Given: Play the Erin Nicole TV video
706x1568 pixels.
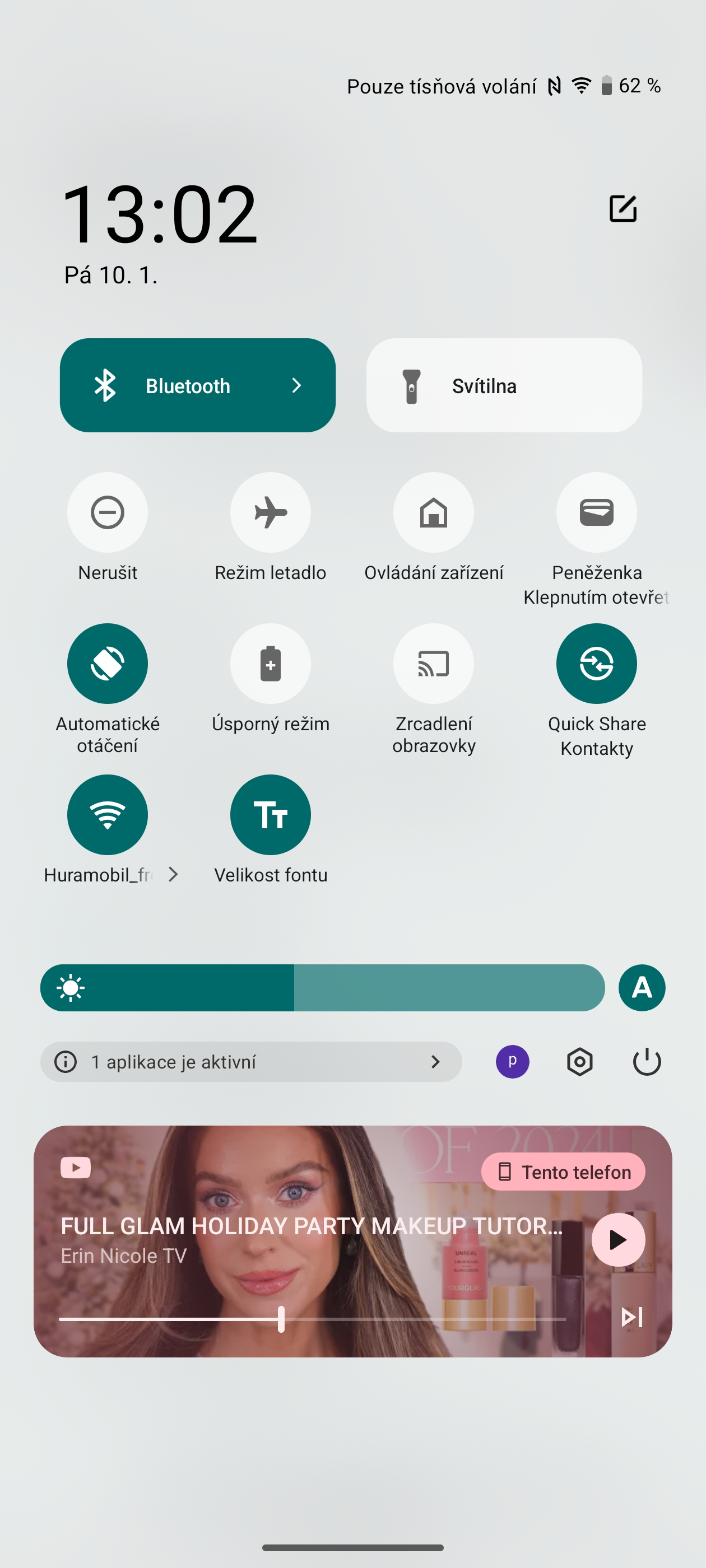Looking at the screenshot, I should 617,1239.
